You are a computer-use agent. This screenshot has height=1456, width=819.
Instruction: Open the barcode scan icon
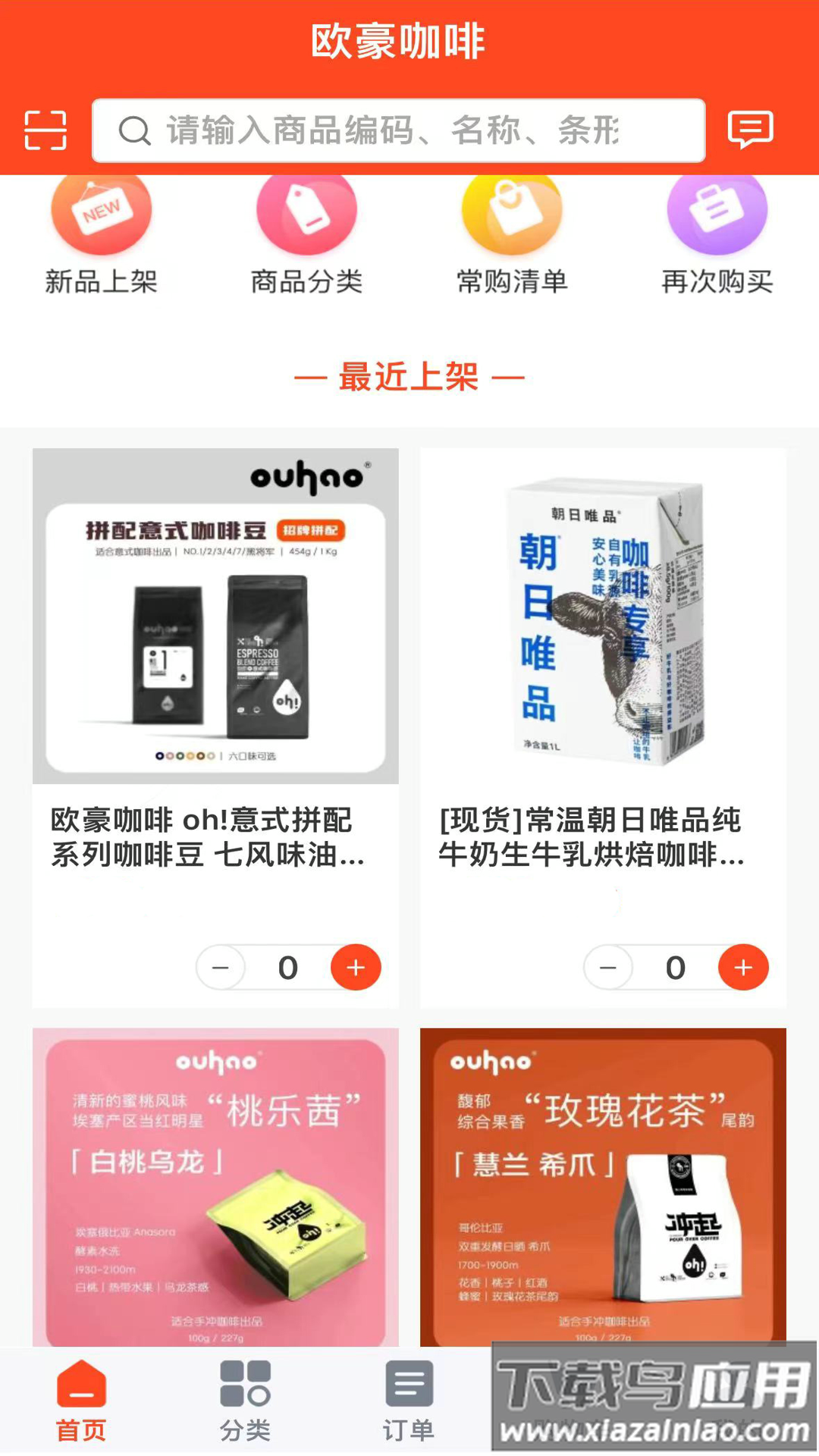coord(45,130)
